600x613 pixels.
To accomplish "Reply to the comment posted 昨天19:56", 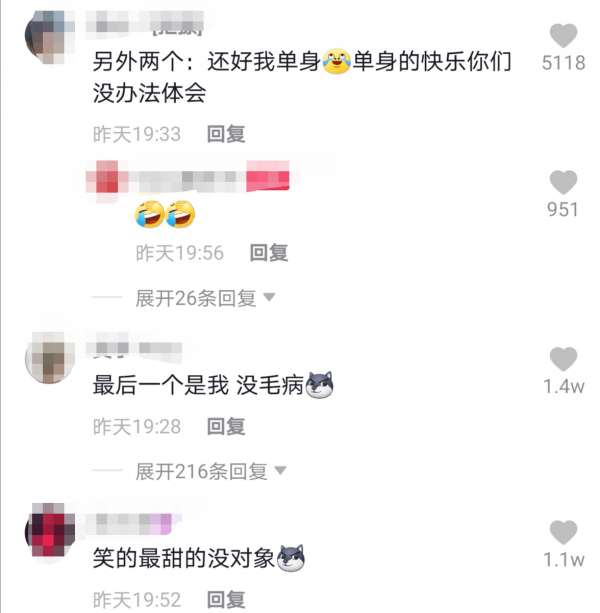I will click(268, 254).
